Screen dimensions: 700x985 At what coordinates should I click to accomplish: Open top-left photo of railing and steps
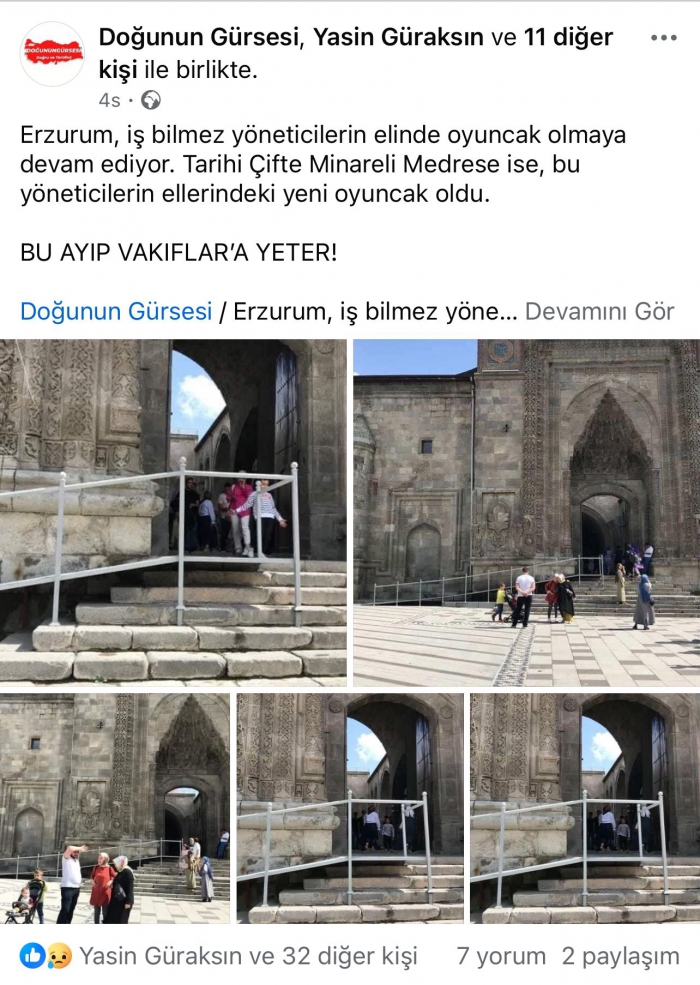[173, 512]
